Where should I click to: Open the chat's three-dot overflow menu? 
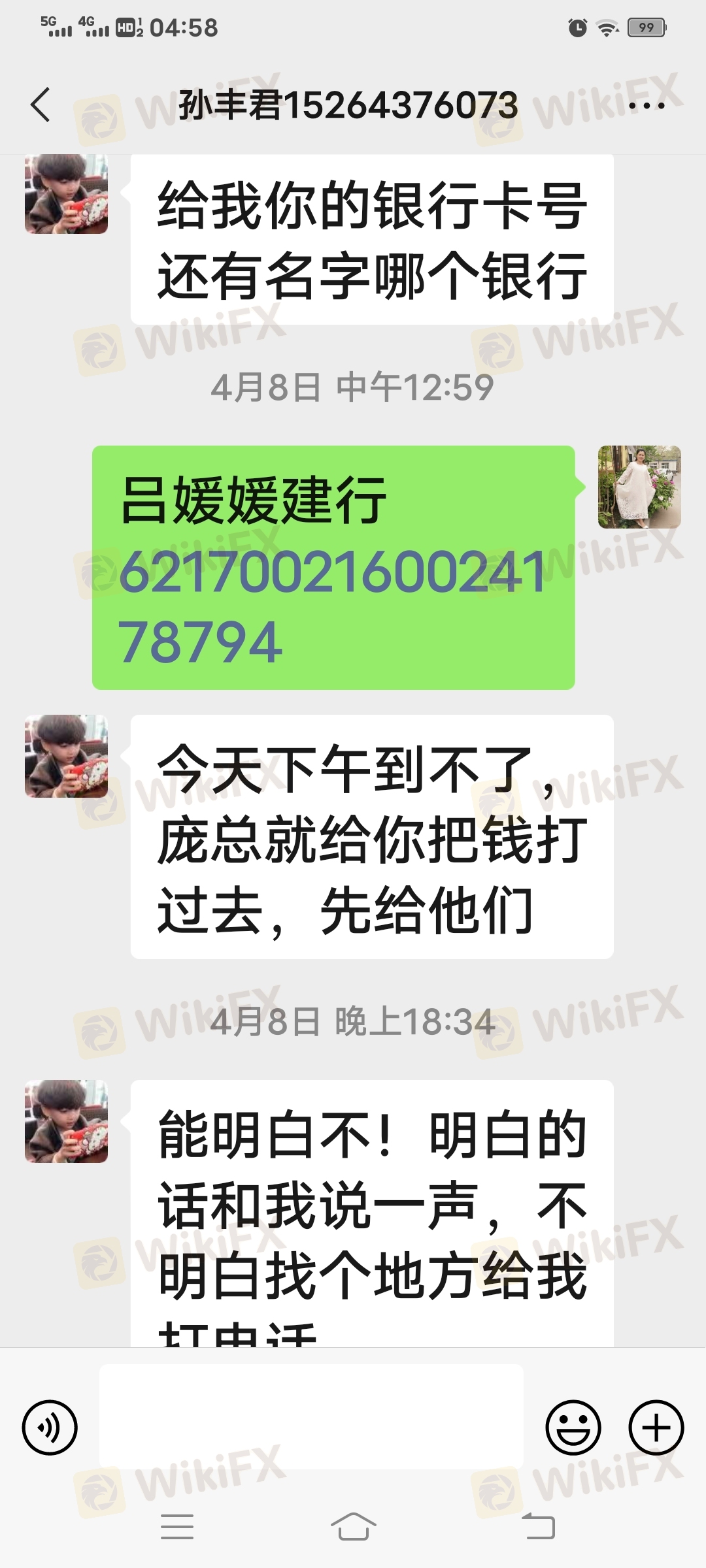tap(647, 105)
